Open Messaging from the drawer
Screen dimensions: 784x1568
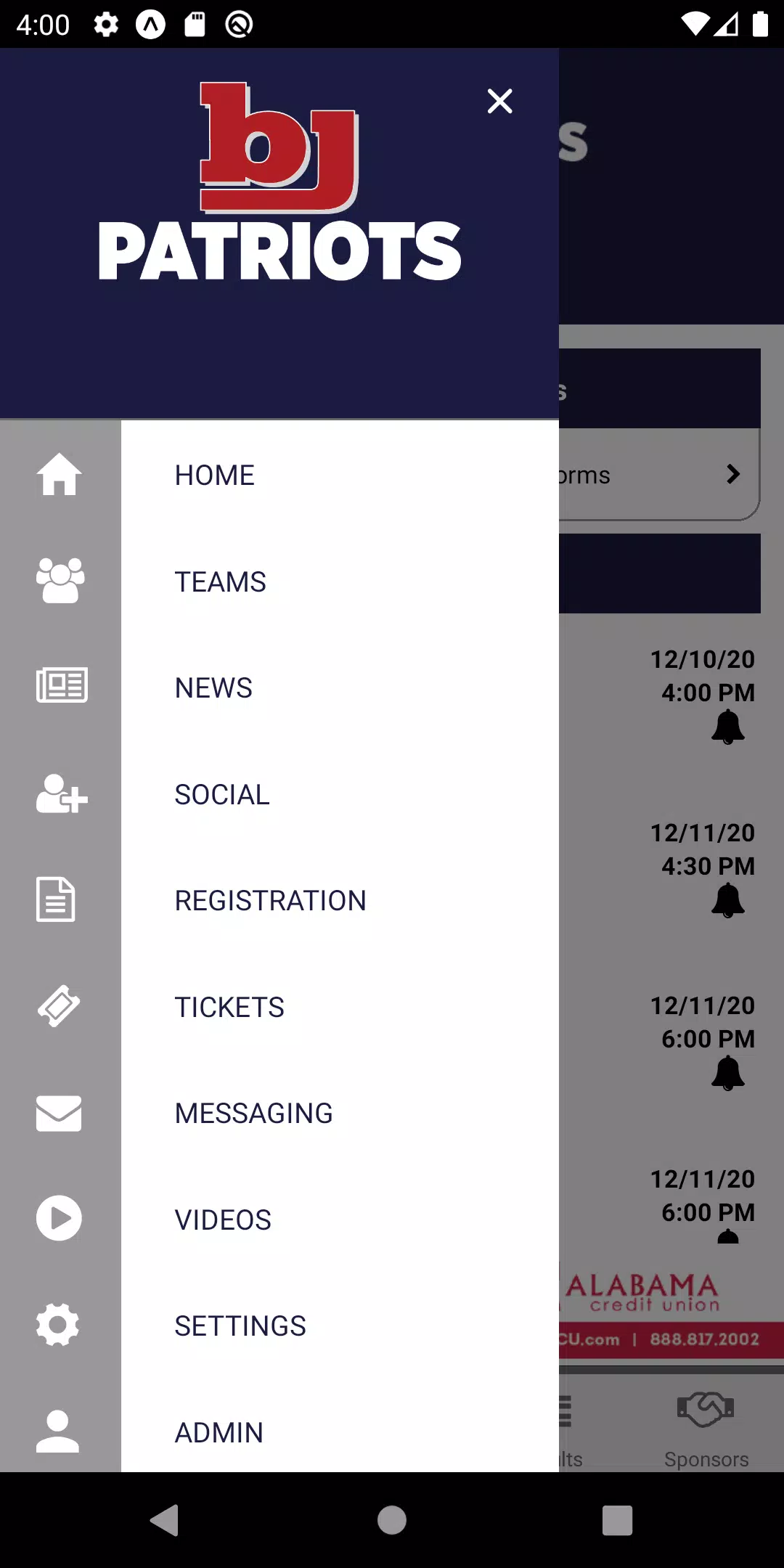253,1114
